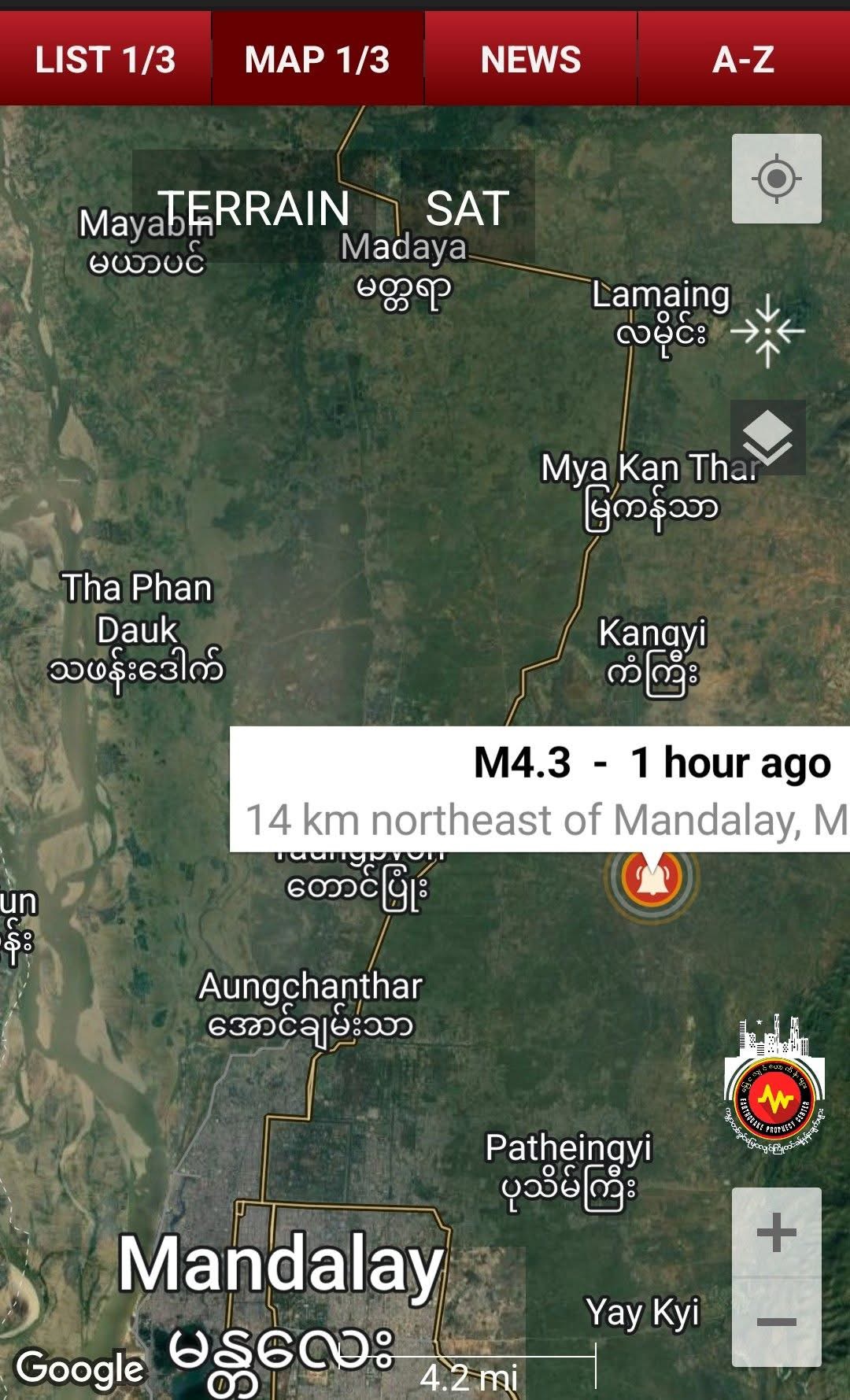Screen dimensions: 850x1400
Task: Tap the converging arrows icon
Action: [767, 331]
